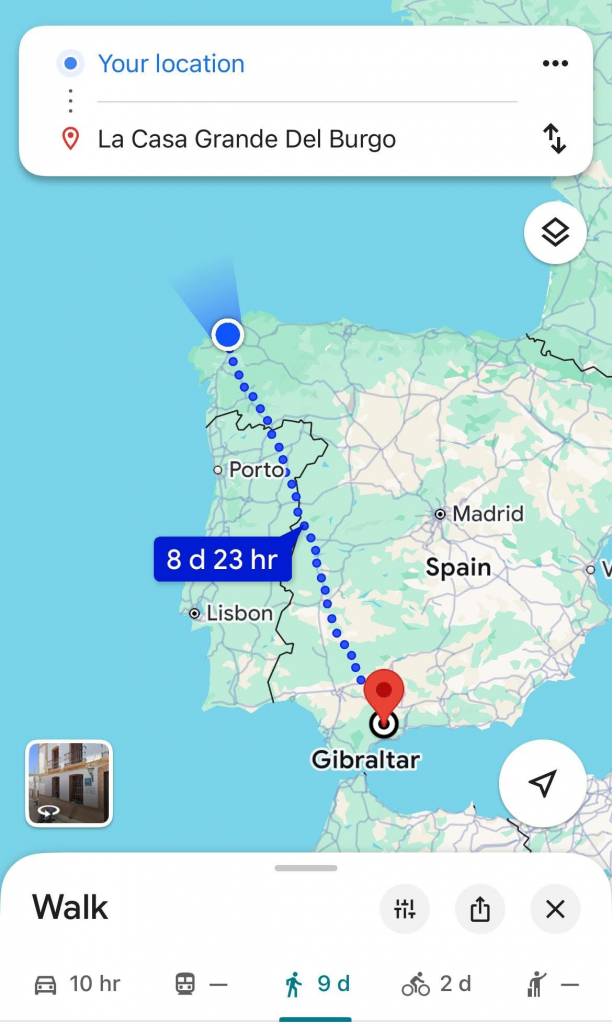Select the ride-hailing travel mode
Screen dimensions: 612x1024
coord(552,985)
